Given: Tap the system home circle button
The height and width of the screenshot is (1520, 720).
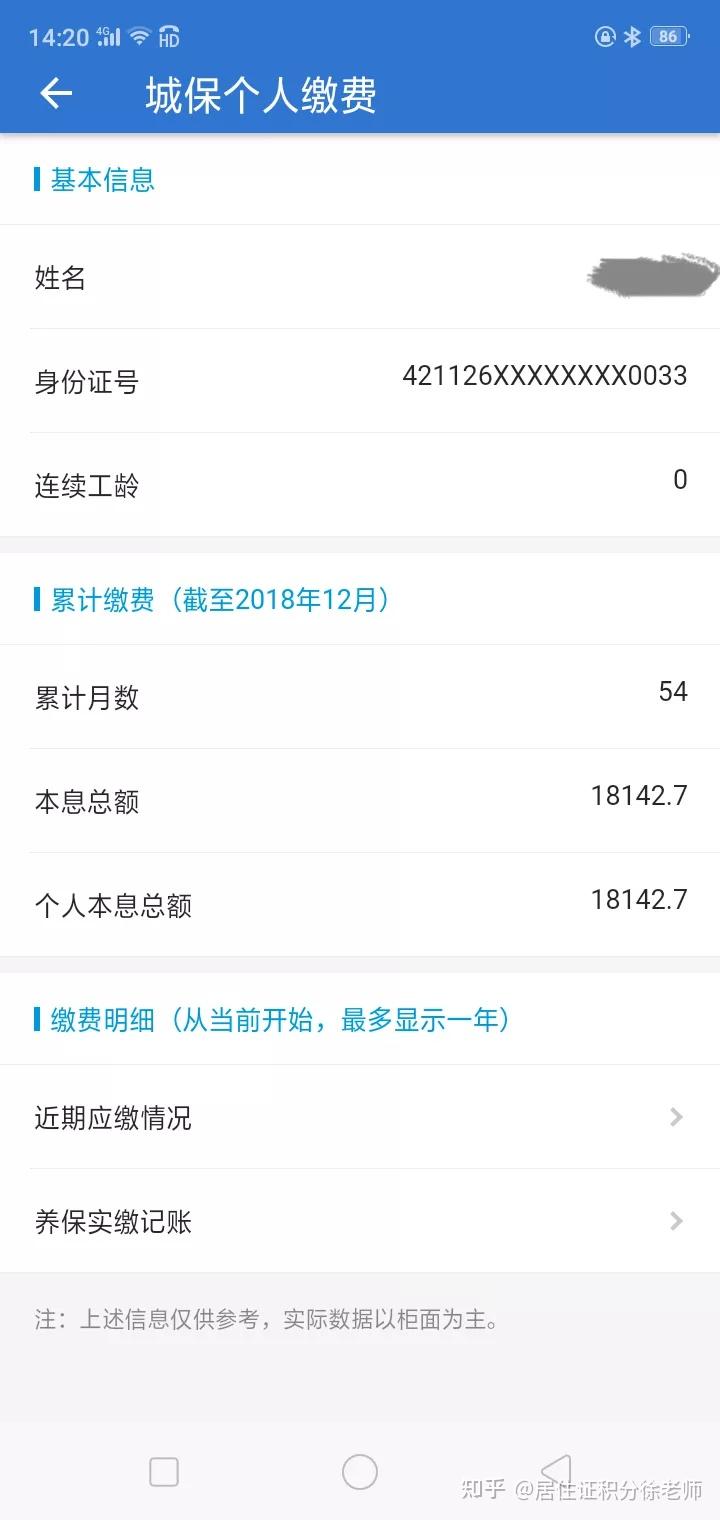Looking at the screenshot, I should (360, 1472).
